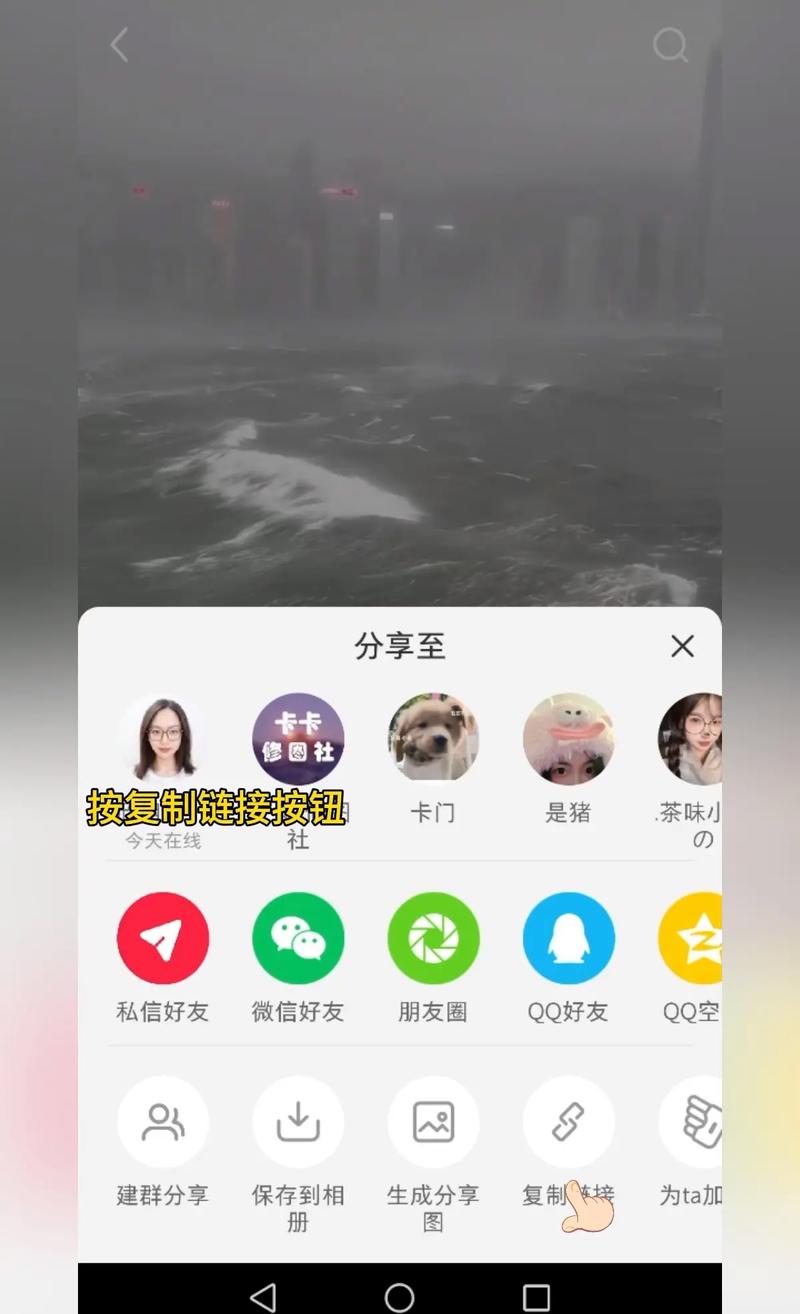Viewport: 800px width, 1314px height.
Task: Select 生成分享图
Action: tap(433, 1122)
